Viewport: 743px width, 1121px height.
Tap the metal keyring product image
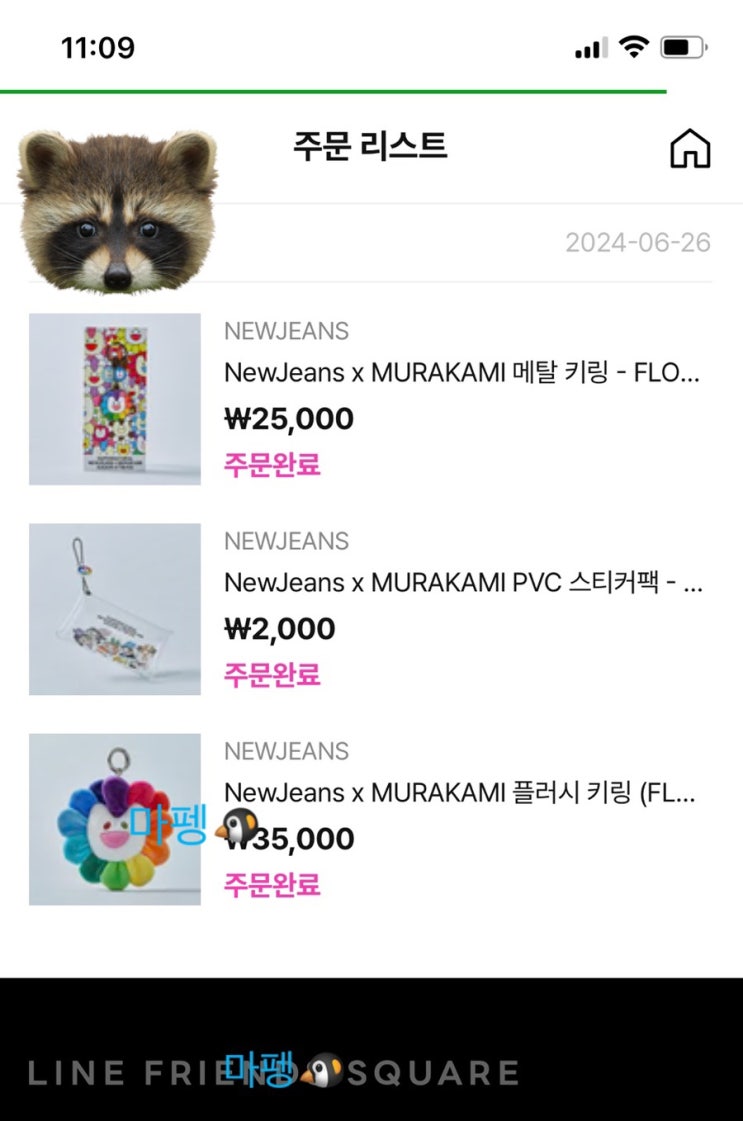pos(115,400)
